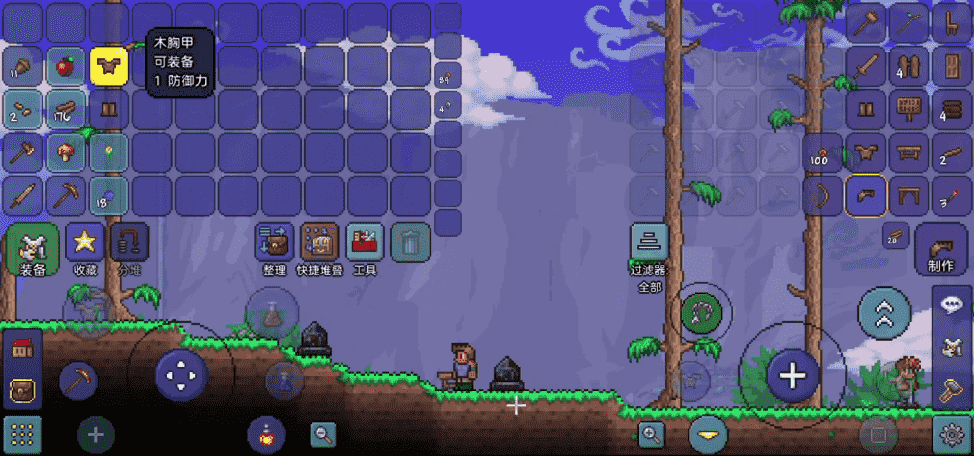
Task: Sort inventory with the 整理 button
Action: coord(275,243)
